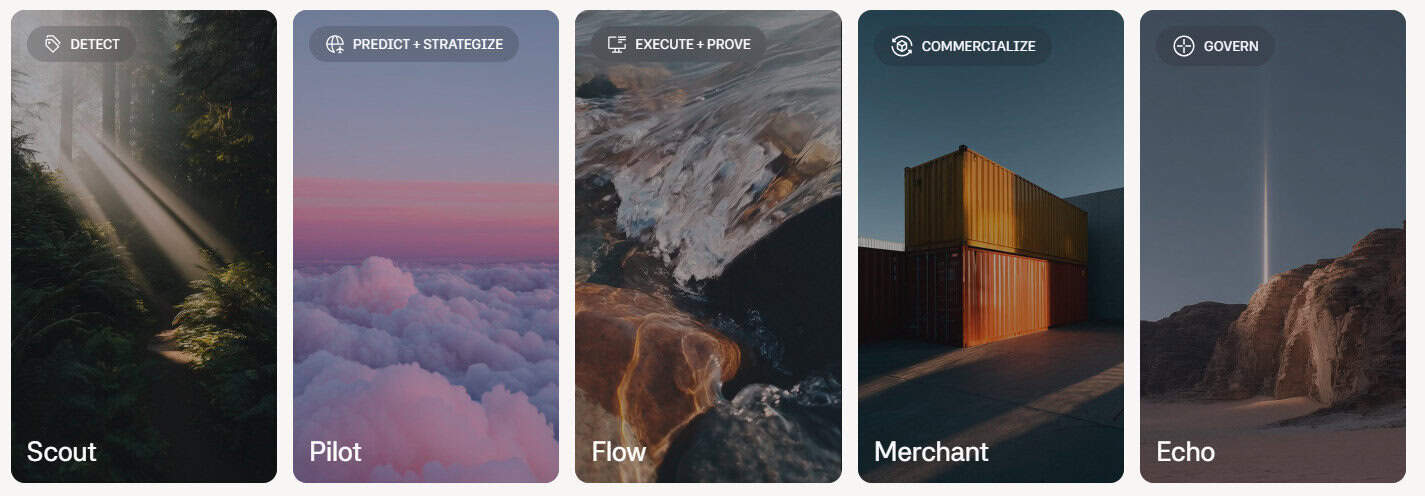This screenshot has height=496, width=1425.
Task: View the Merchant card
Action: [x=990, y=246]
